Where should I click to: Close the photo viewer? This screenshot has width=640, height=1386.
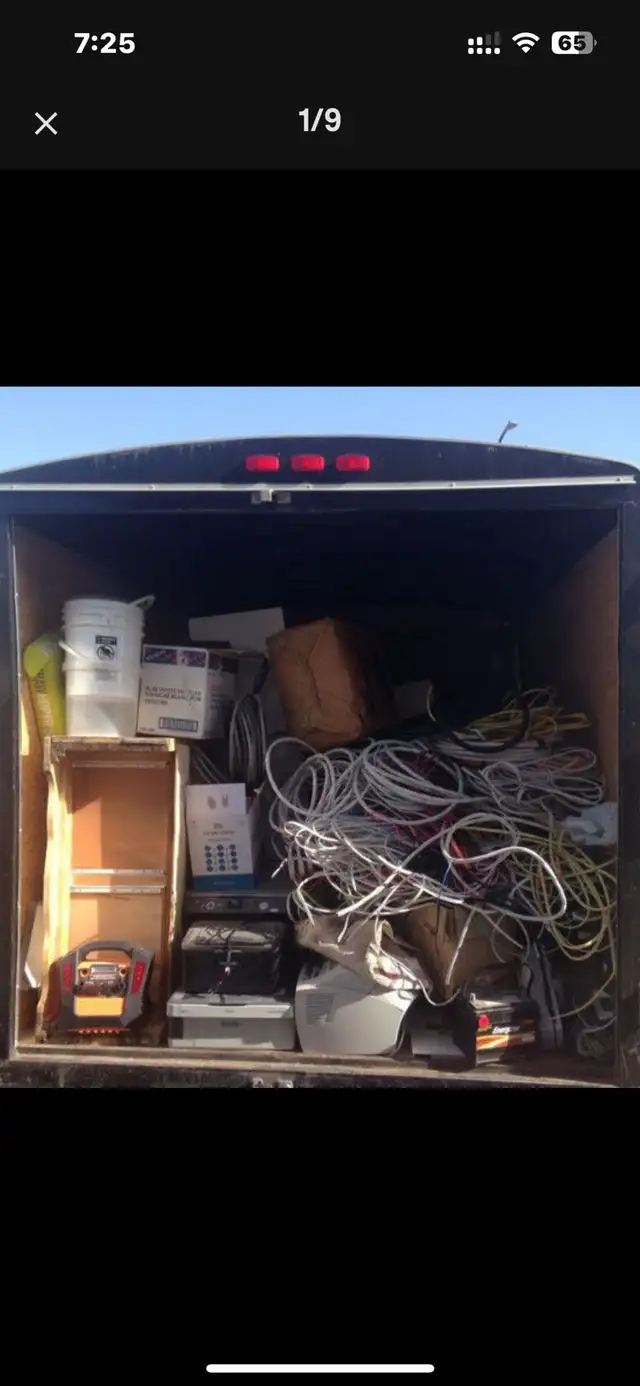tap(46, 124)
